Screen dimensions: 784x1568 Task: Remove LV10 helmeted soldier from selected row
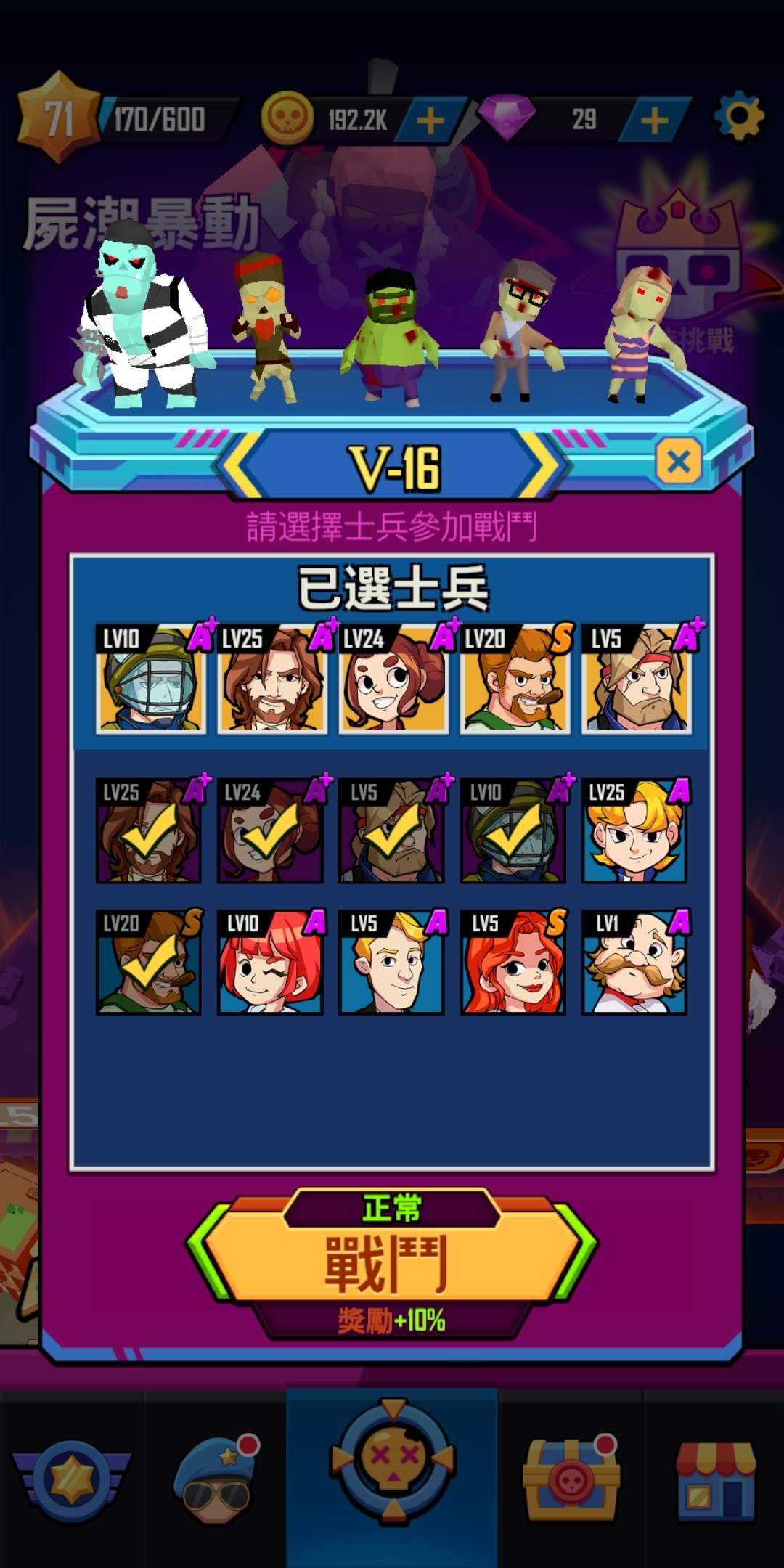tap(151, 679)
